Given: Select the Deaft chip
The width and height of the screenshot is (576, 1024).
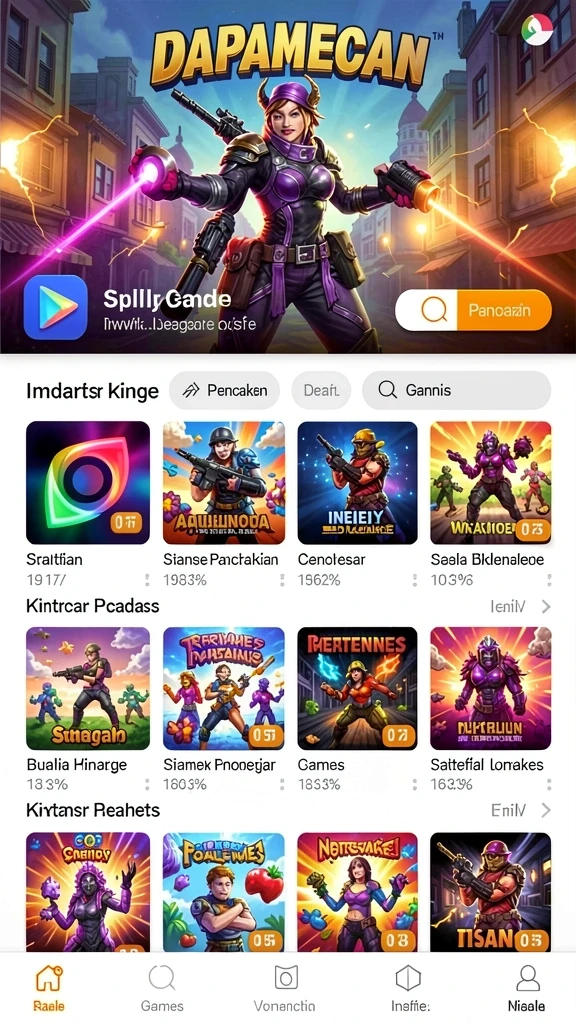Looking at the screenshot, I should coord(321,391).
